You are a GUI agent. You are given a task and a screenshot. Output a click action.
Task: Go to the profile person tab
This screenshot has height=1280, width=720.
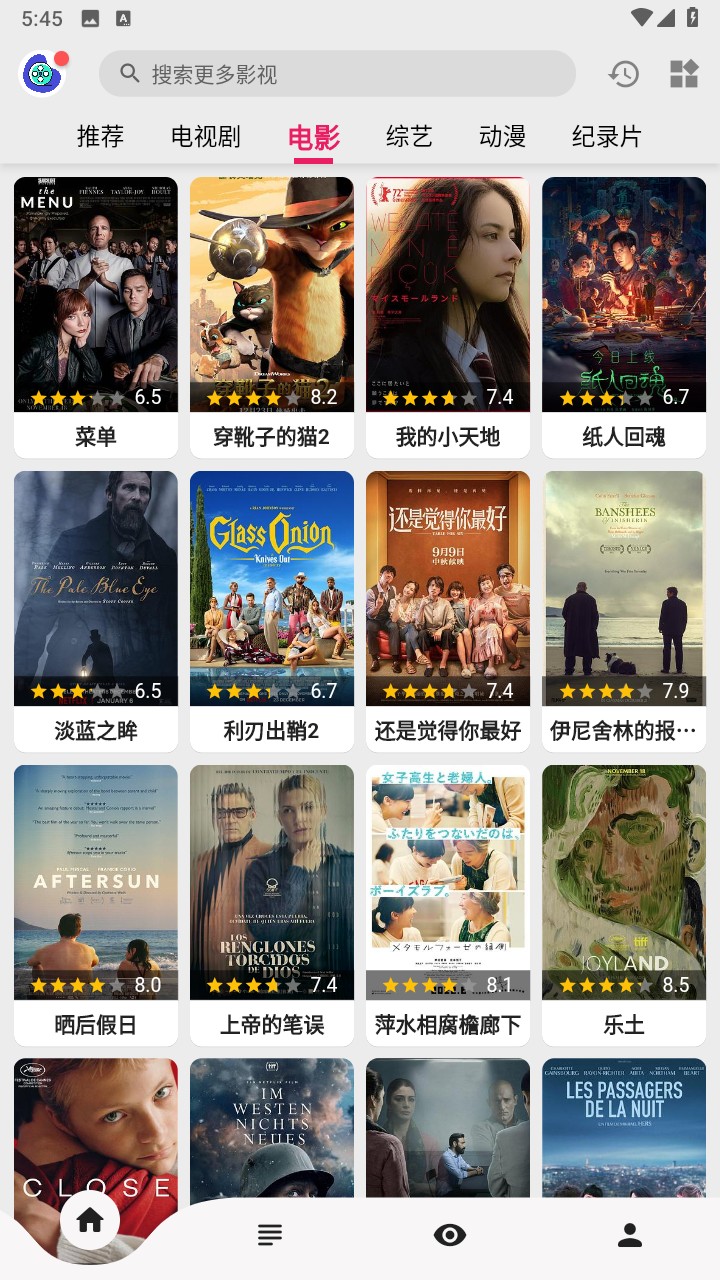(x=630, y=1236)
